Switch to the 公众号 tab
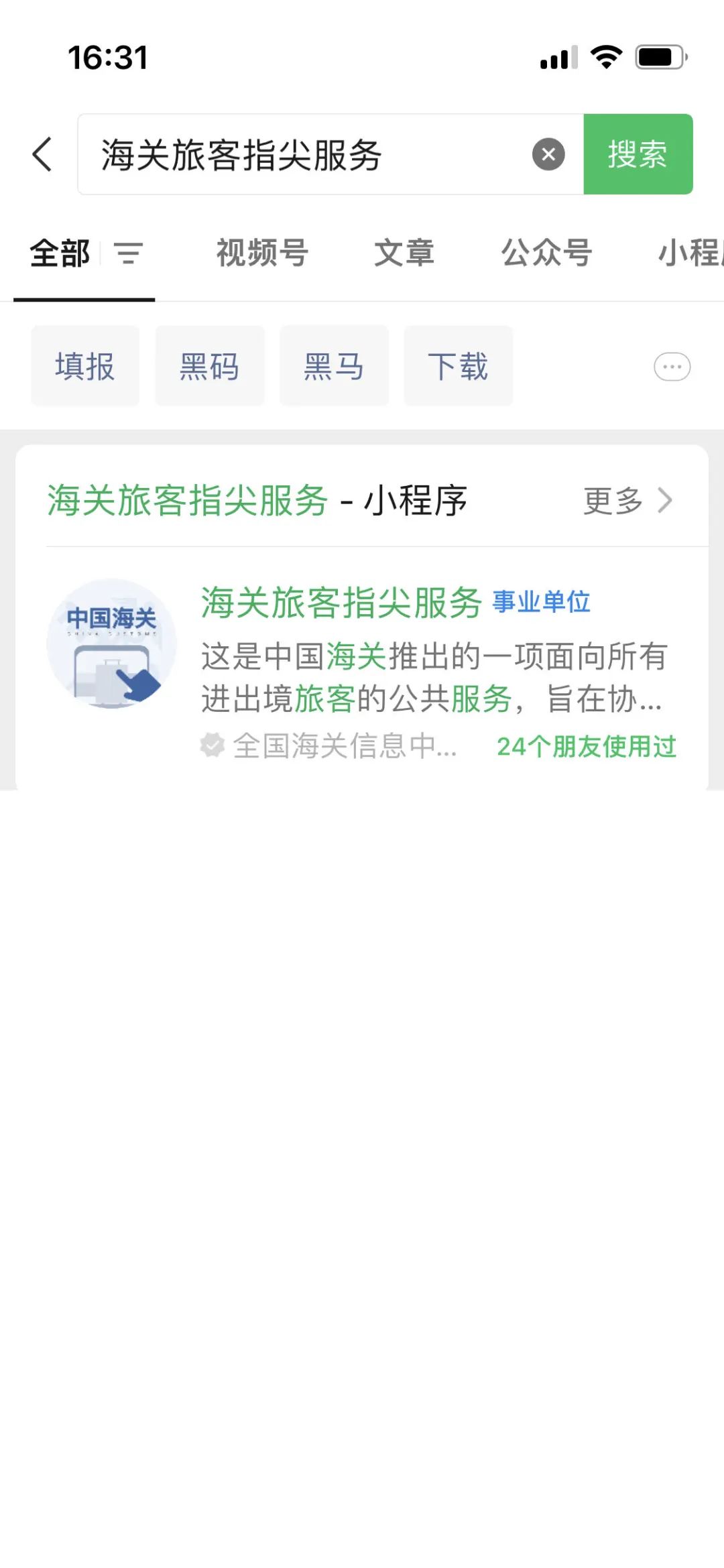 [546, 253]
